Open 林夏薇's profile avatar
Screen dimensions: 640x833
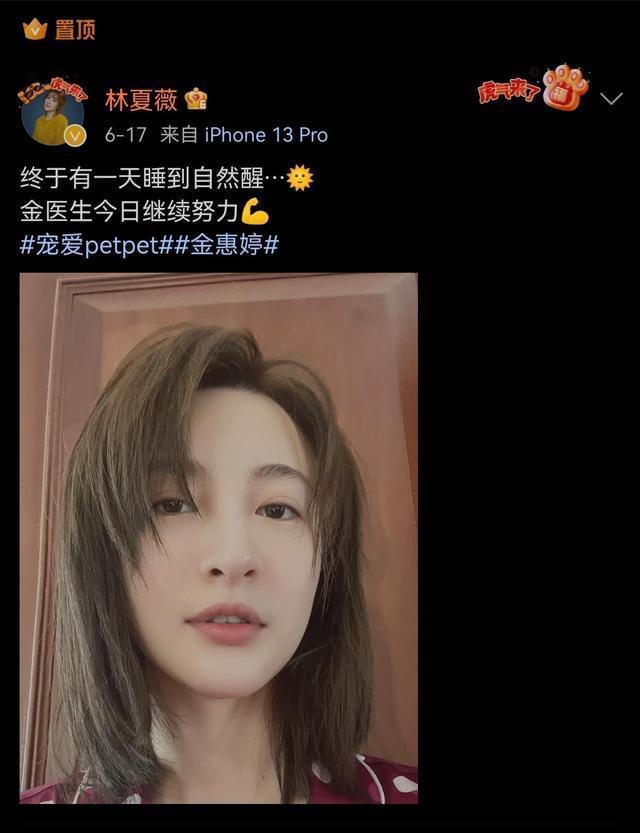point(52,113)
